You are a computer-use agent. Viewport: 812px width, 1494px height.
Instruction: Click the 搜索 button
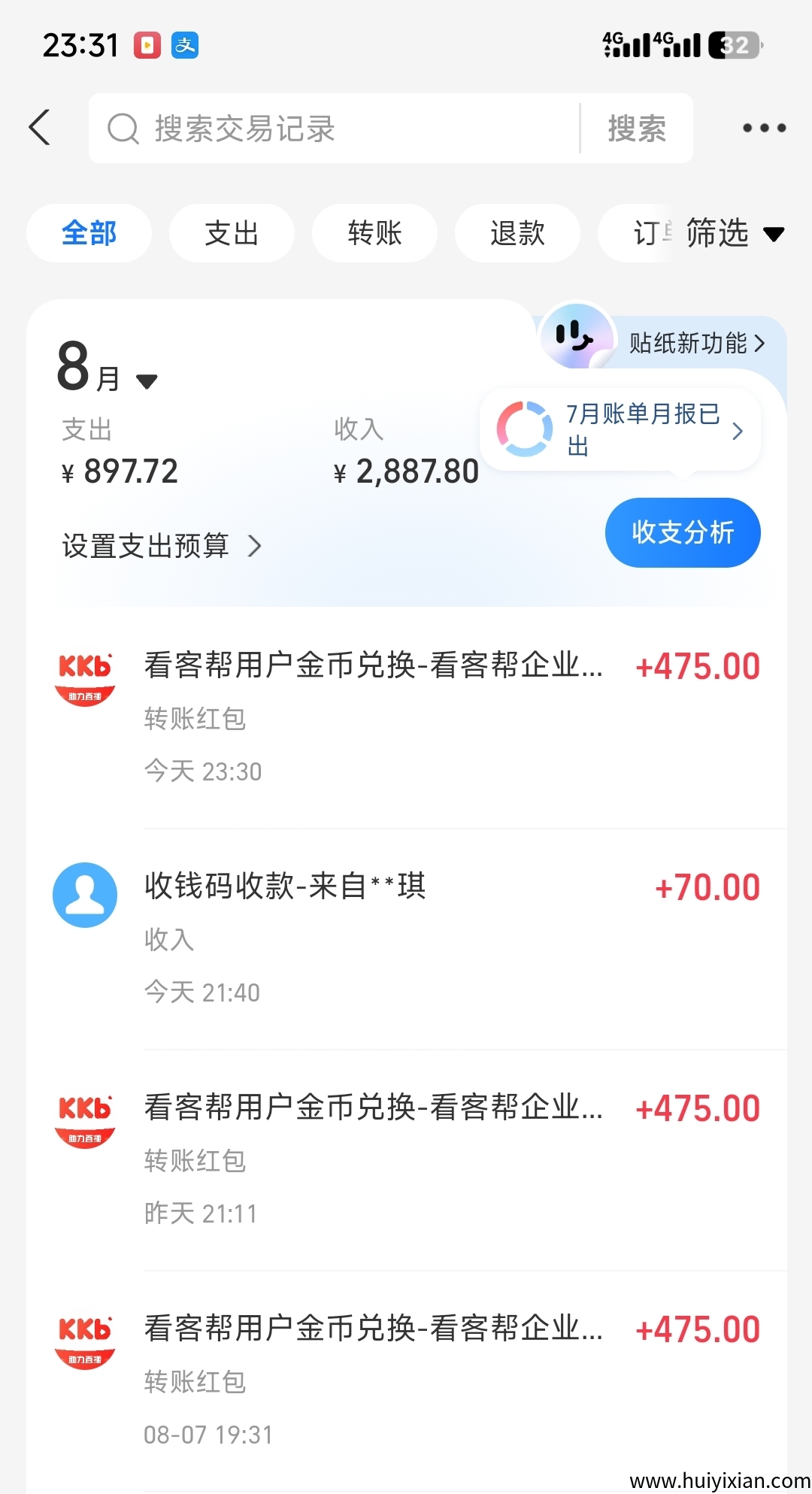point(635,128)
